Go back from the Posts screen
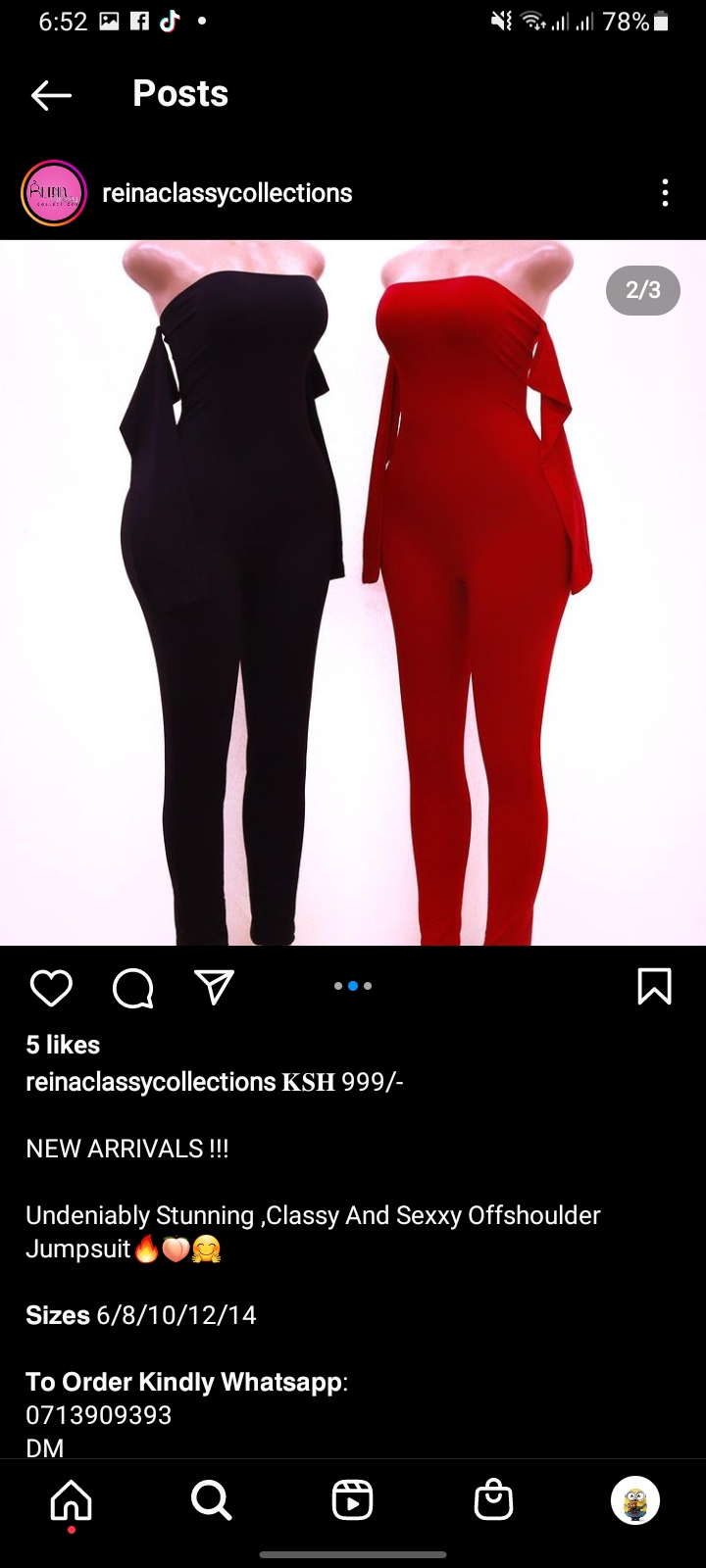Viewport: 706px width, 1568px height. (x=51, y=95)
